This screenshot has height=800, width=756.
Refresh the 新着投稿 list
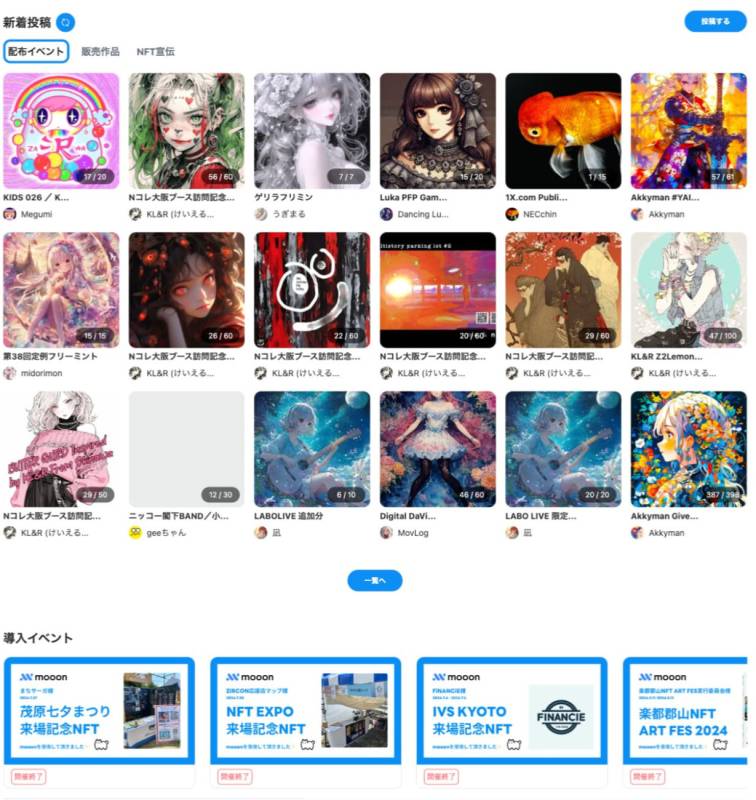tap(66, 21)
